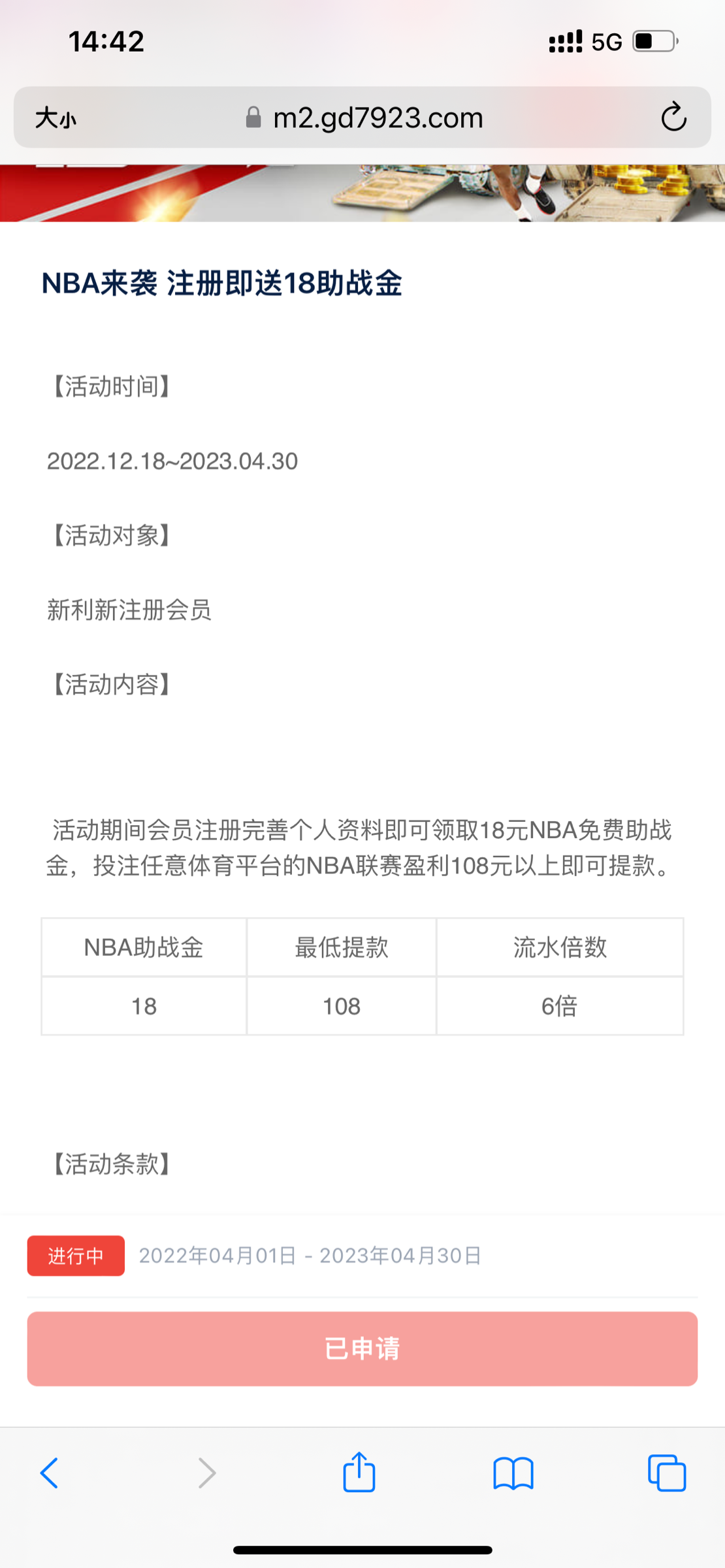The height and width of the screenshot is (1568, 725).
Task: Open Safari bookmarks
Action: coord(513,1473)
